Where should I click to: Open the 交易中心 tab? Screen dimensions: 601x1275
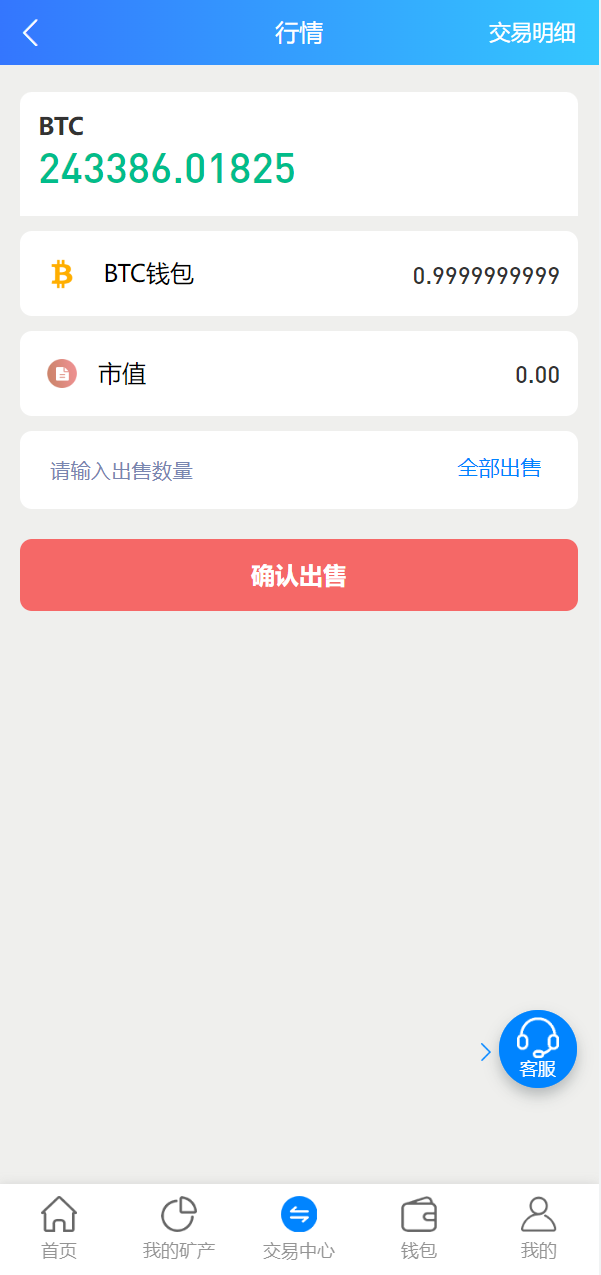299,1228
